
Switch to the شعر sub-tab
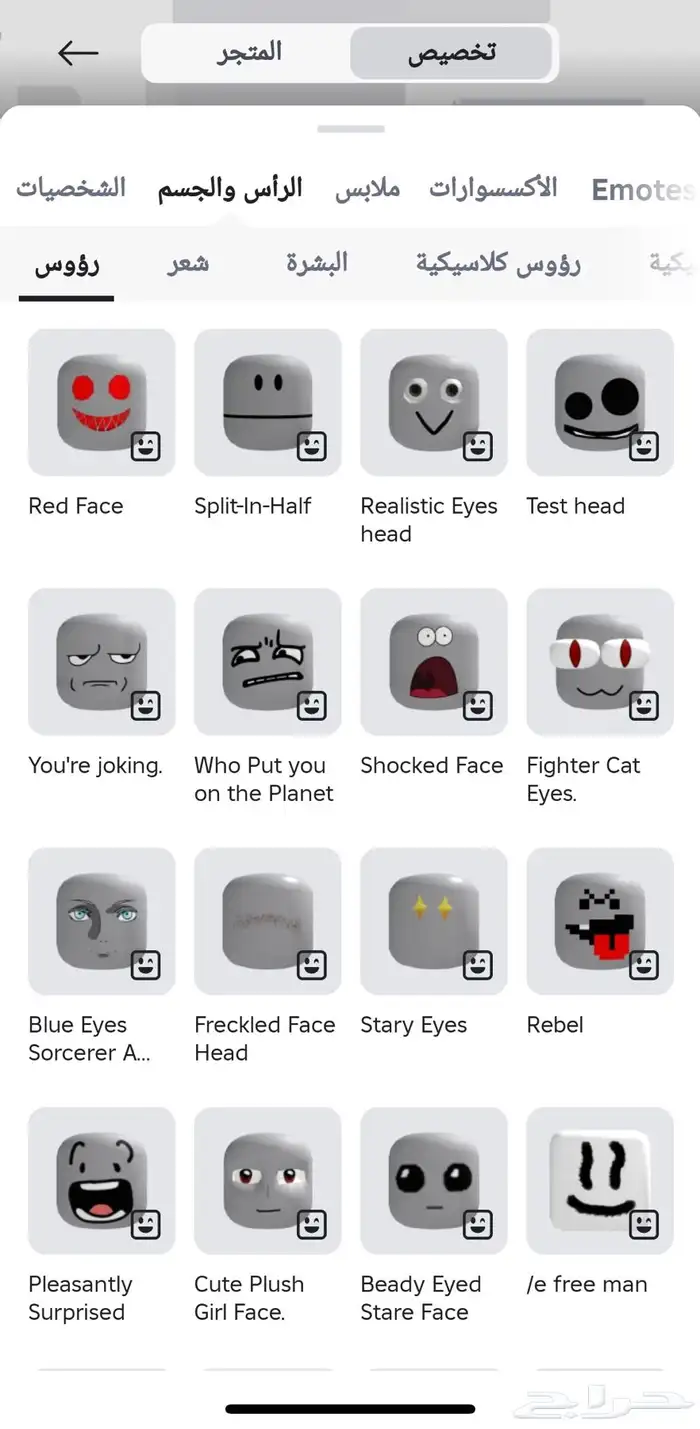(x=188, y=263)
